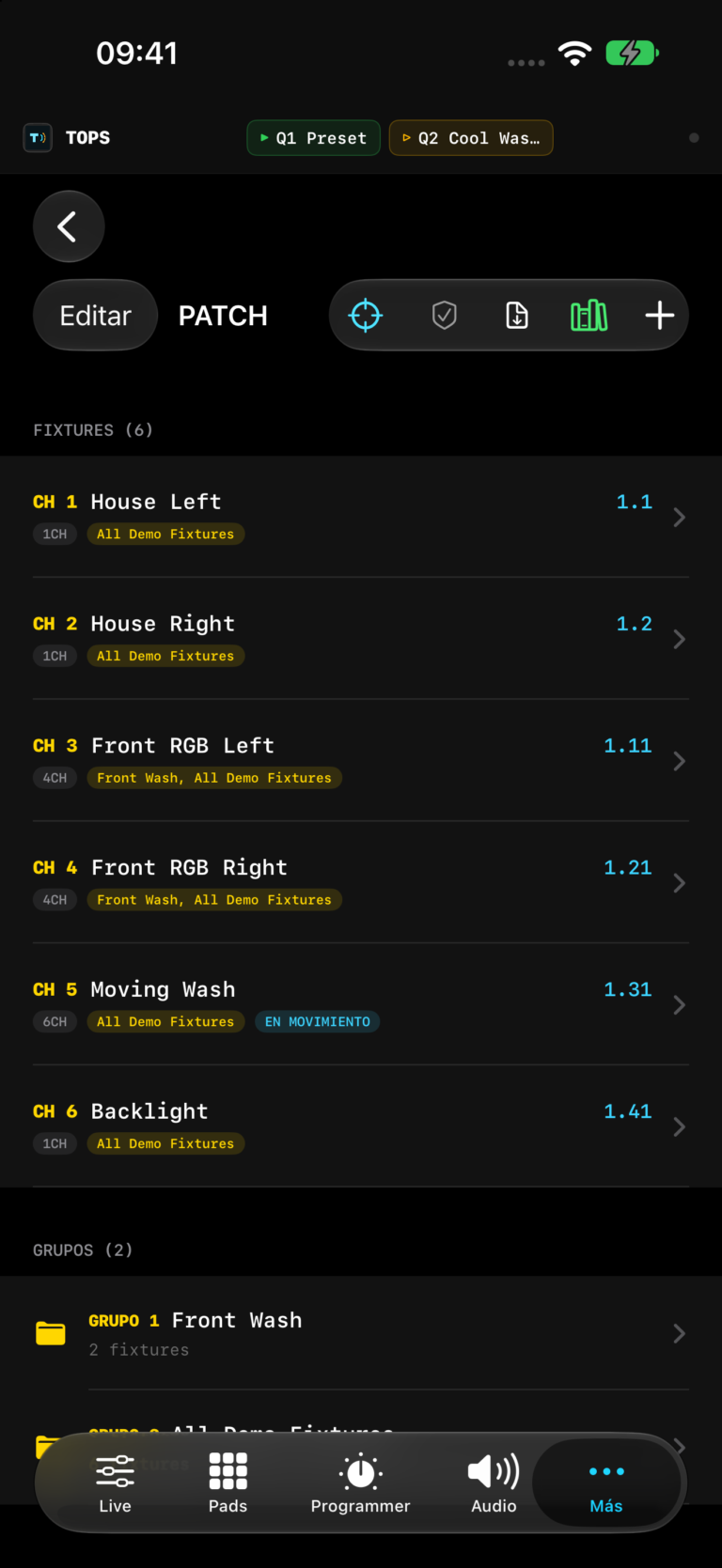Open Grupo 1 Front Wash
This screenshot has width=722, height=1568.
click(361, 1333)
